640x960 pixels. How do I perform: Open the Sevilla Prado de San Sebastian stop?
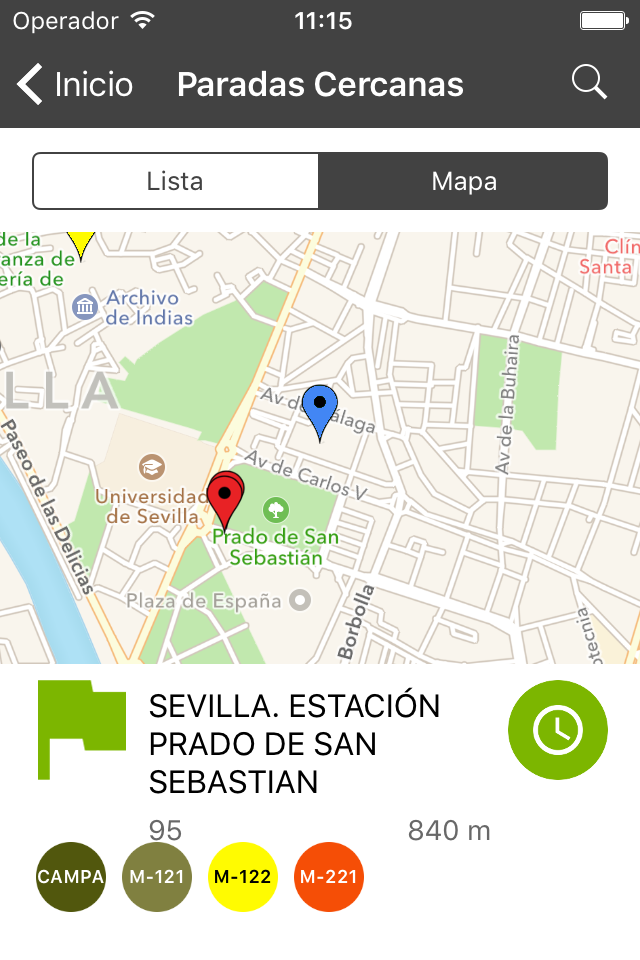point(294,744)
